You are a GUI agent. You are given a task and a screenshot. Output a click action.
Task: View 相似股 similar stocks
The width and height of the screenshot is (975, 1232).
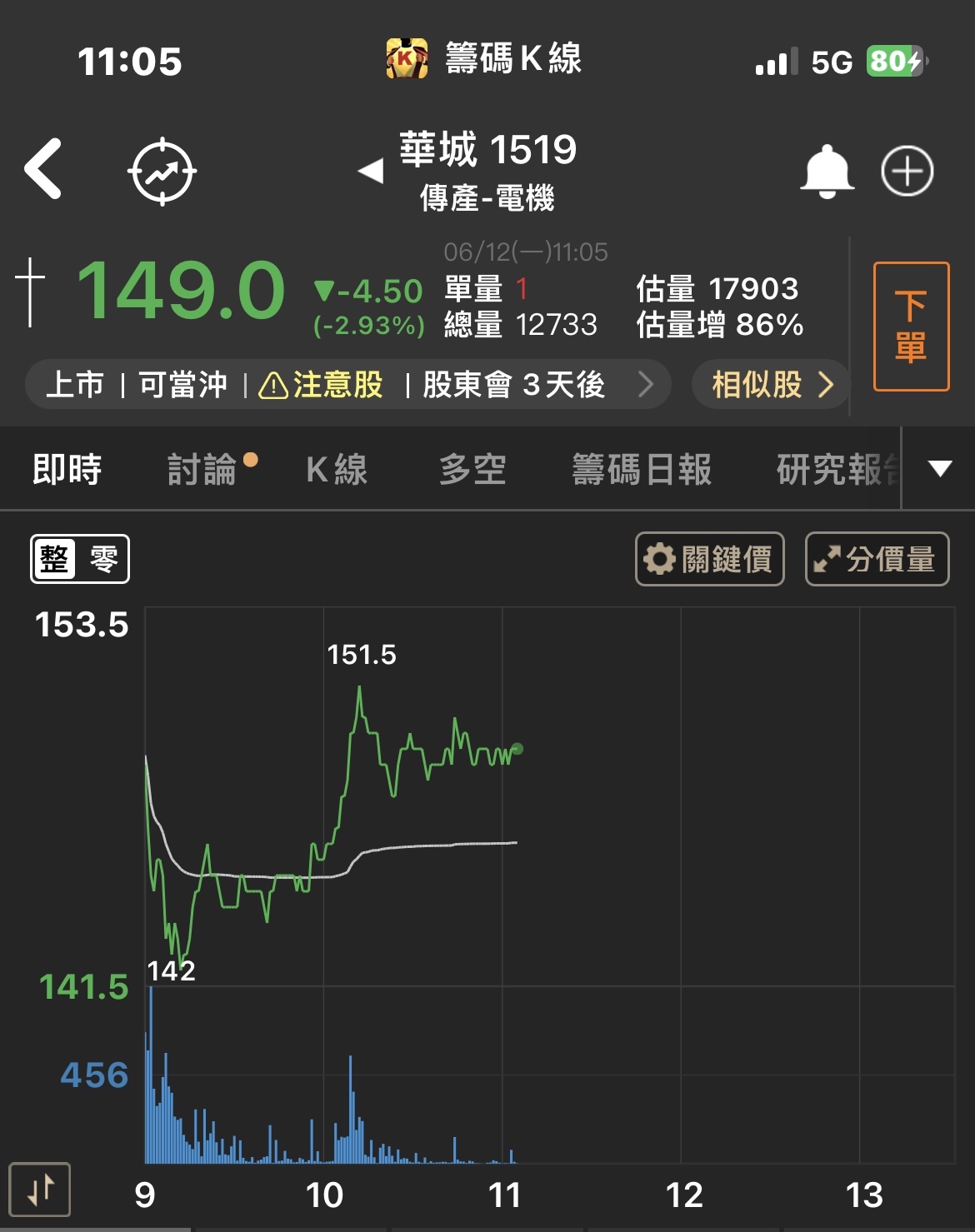(771, 385)
